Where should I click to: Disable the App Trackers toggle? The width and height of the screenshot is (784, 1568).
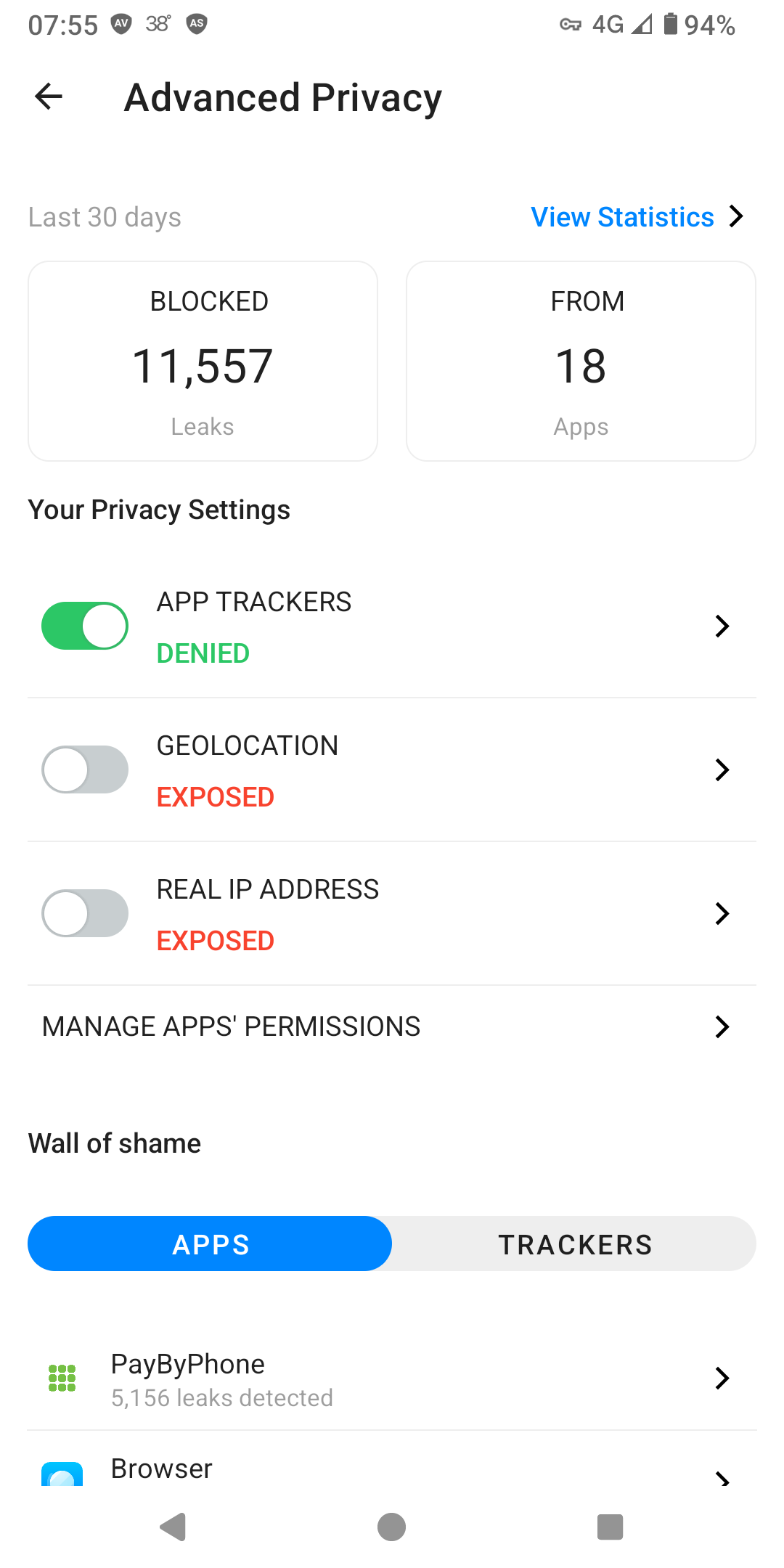(x=85, y=626)
